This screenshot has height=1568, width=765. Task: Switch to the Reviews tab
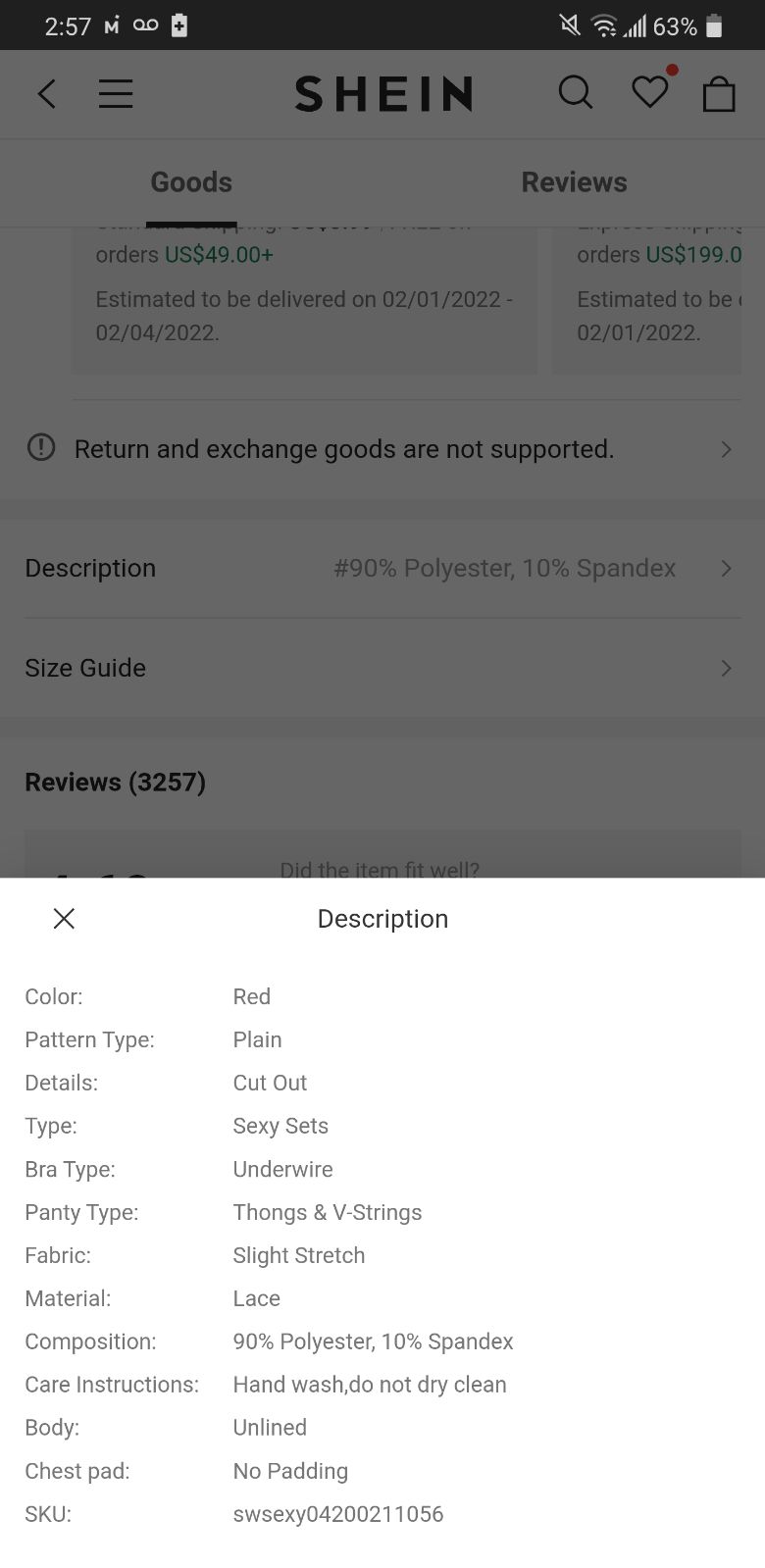pyautogui.click(x=574, y=182)
